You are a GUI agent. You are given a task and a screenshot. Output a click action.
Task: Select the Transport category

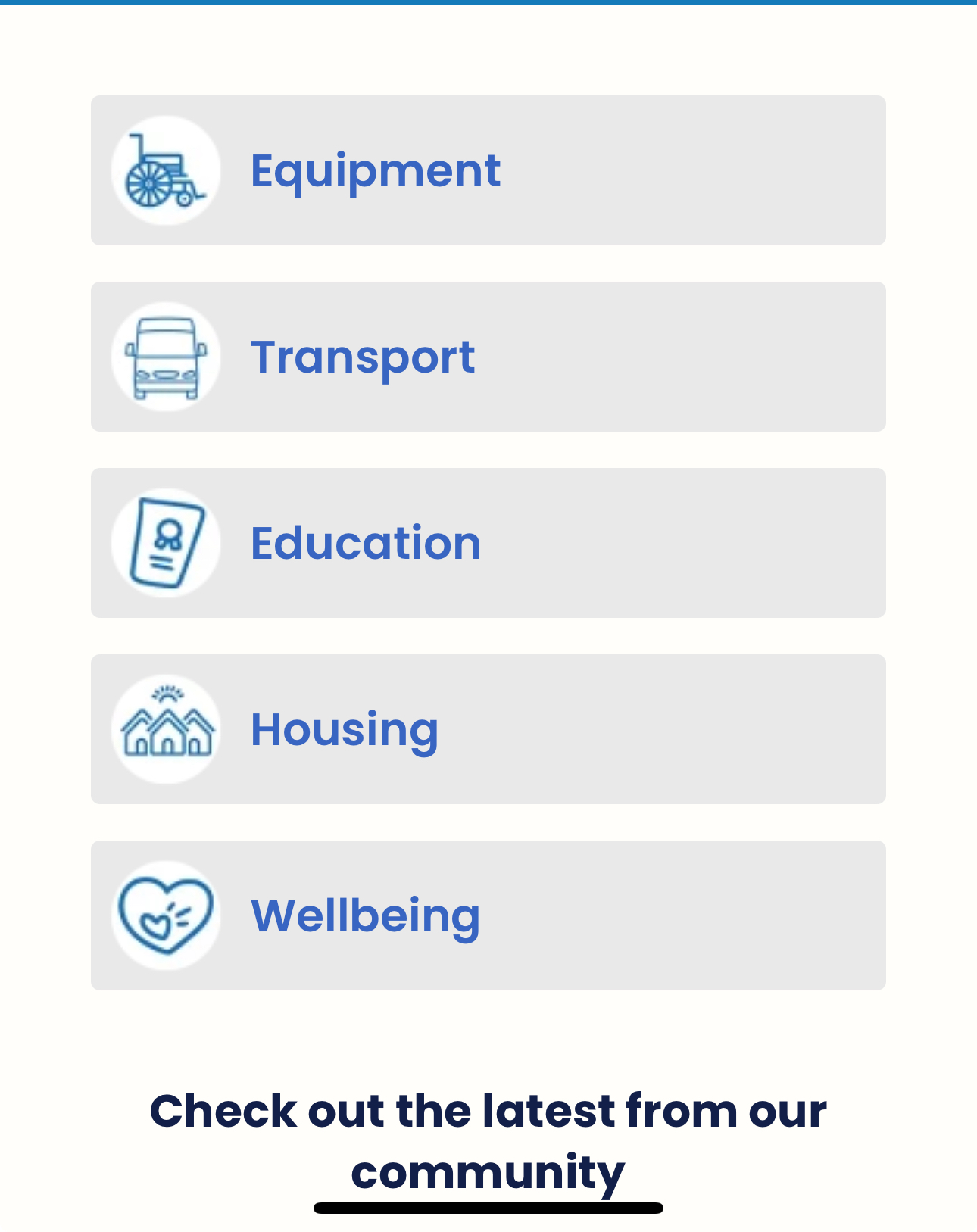(488, 357)
